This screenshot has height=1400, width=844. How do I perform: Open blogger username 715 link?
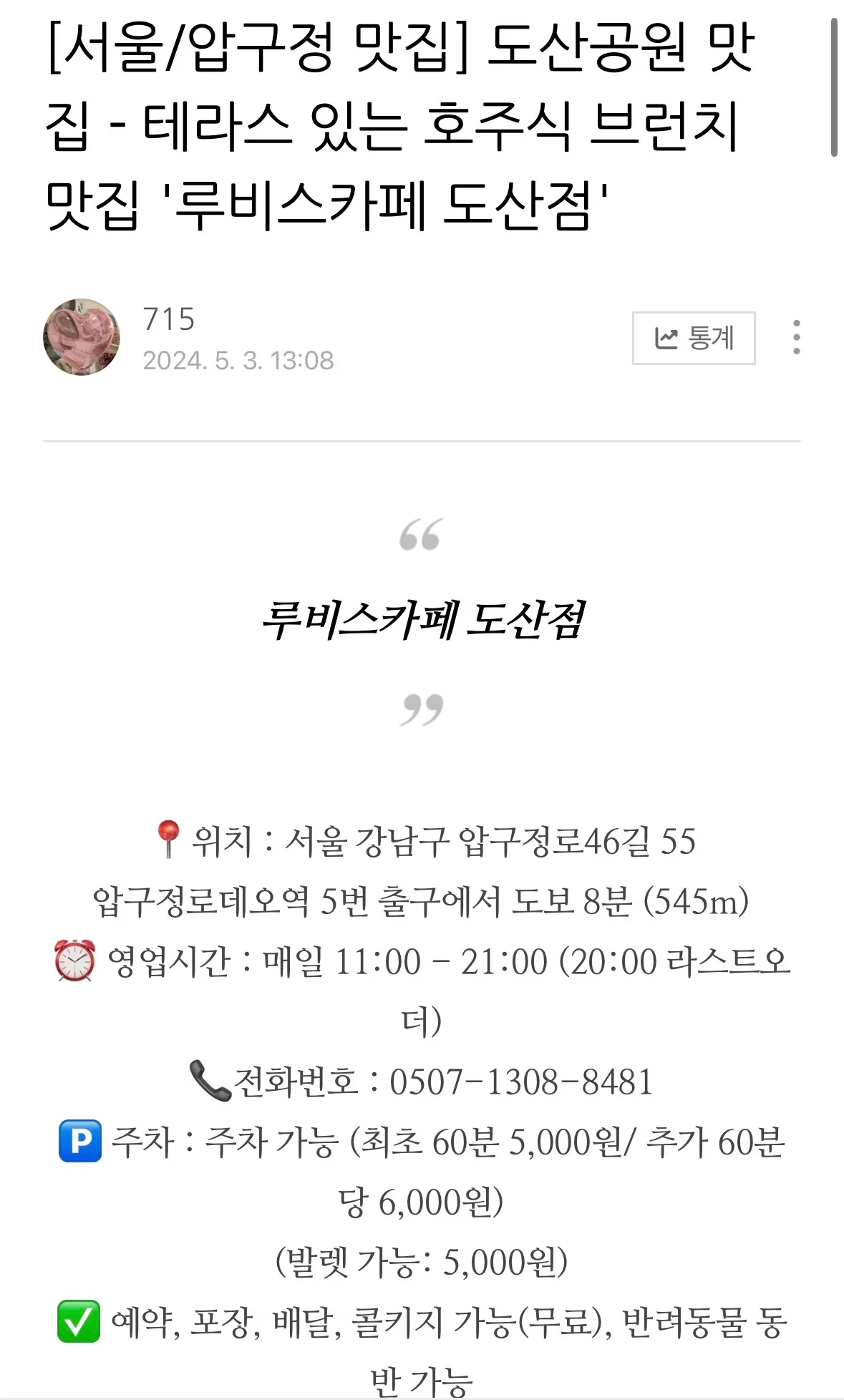[168, 319]
